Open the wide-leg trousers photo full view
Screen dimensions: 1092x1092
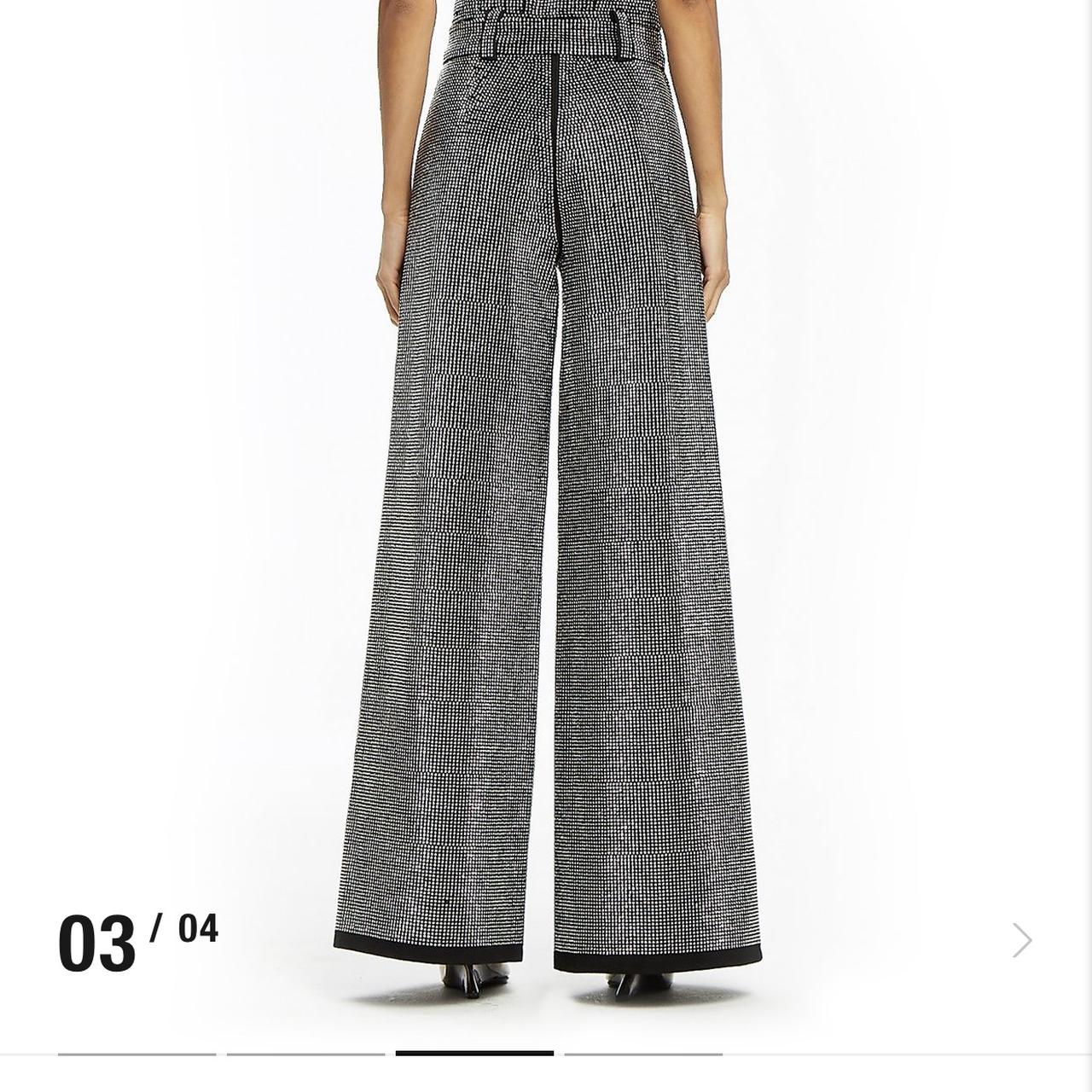tap(546, 512)
